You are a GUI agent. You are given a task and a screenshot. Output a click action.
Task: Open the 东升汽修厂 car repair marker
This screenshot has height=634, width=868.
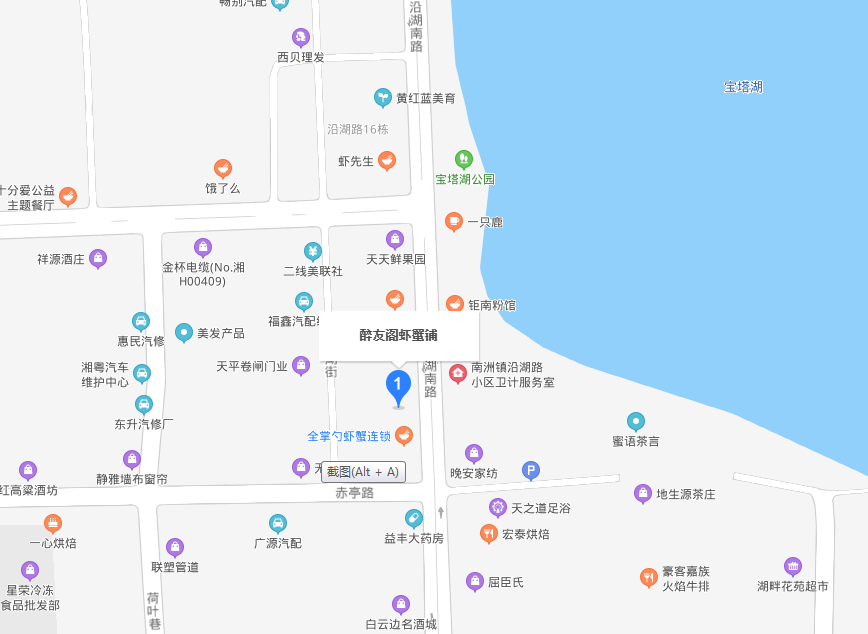point(144,404)
